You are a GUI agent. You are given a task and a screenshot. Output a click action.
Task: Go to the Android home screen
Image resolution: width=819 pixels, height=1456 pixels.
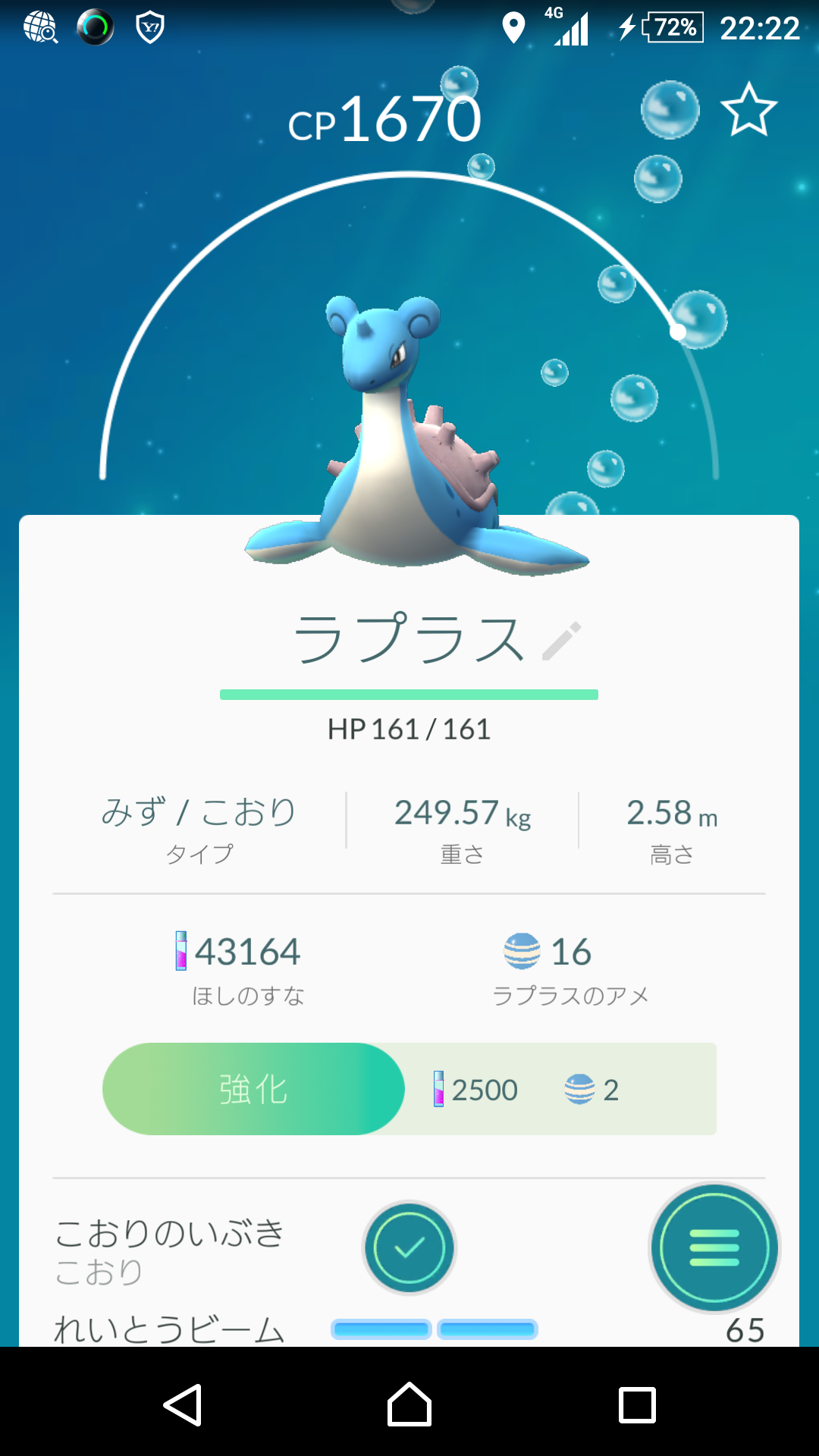409,1405
